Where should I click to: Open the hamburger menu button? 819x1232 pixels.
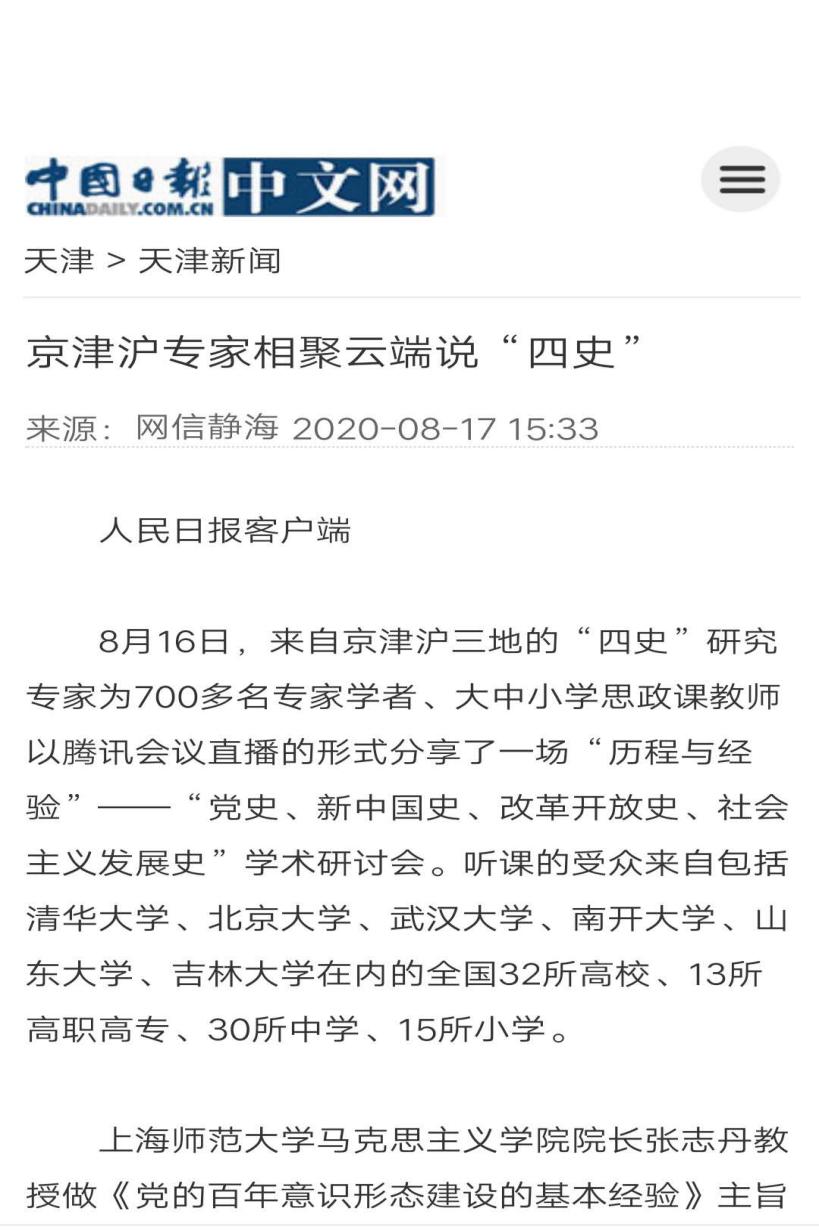point(740,180)
